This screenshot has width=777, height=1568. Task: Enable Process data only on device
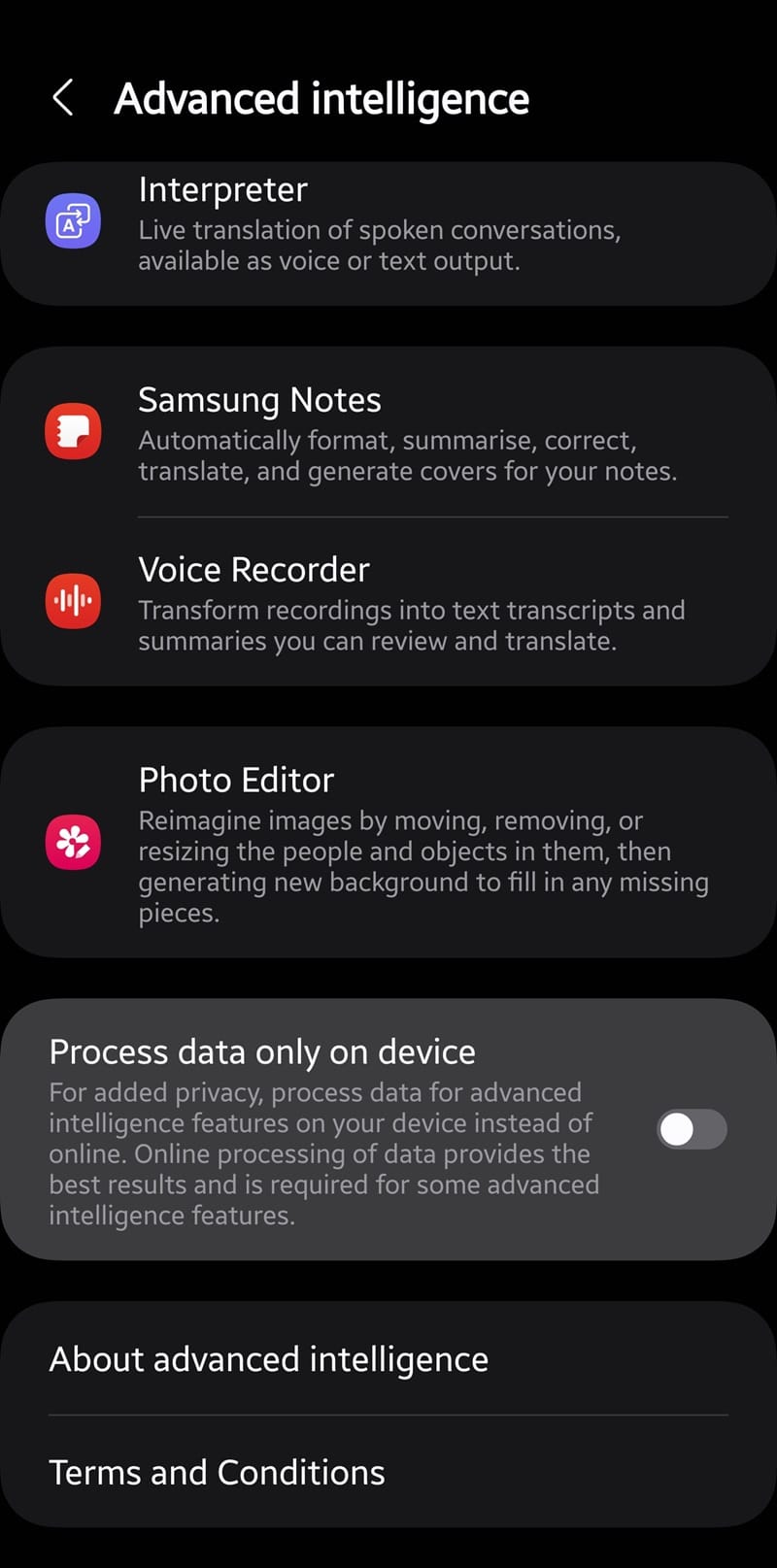point(692,1129)
